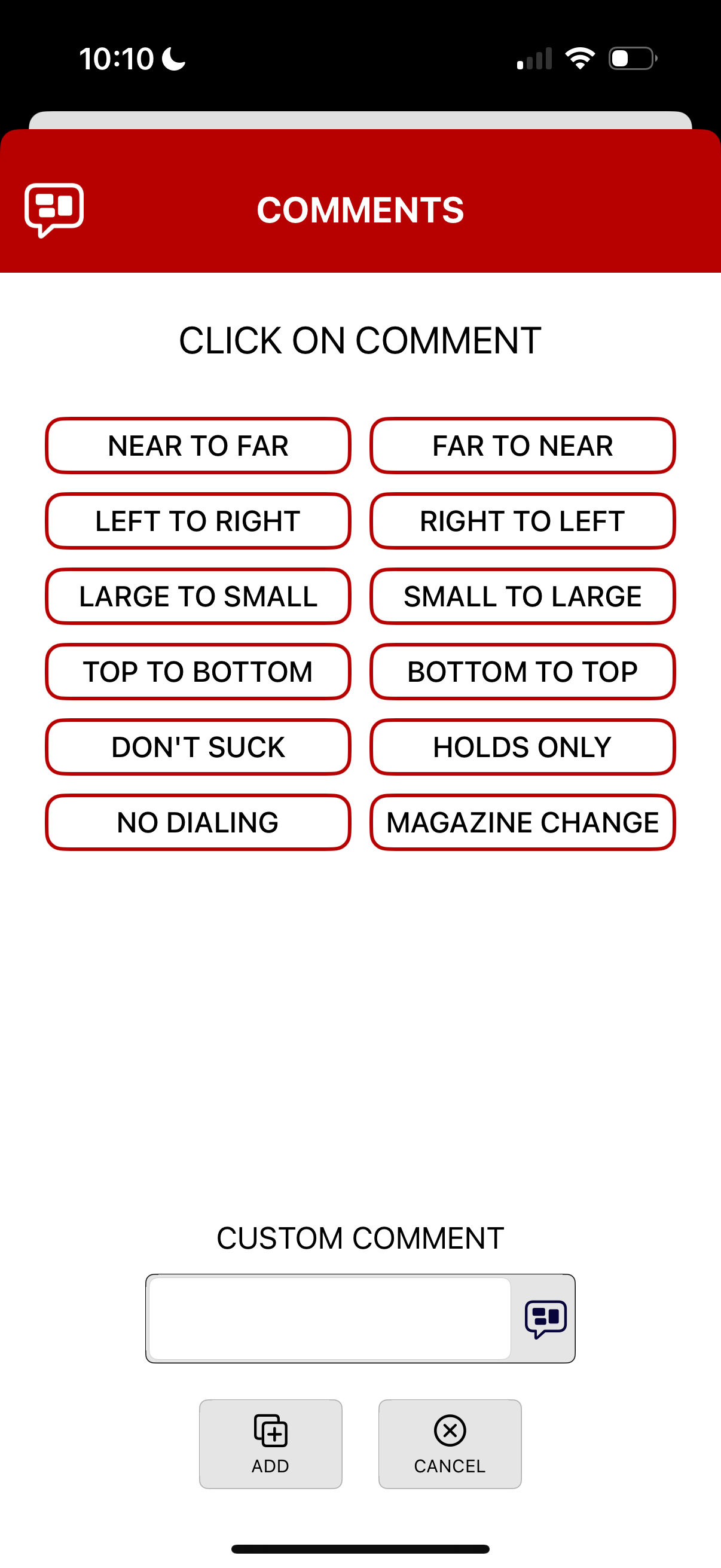Select BOTTOM TO TOP comment

(x=523, y=672)
